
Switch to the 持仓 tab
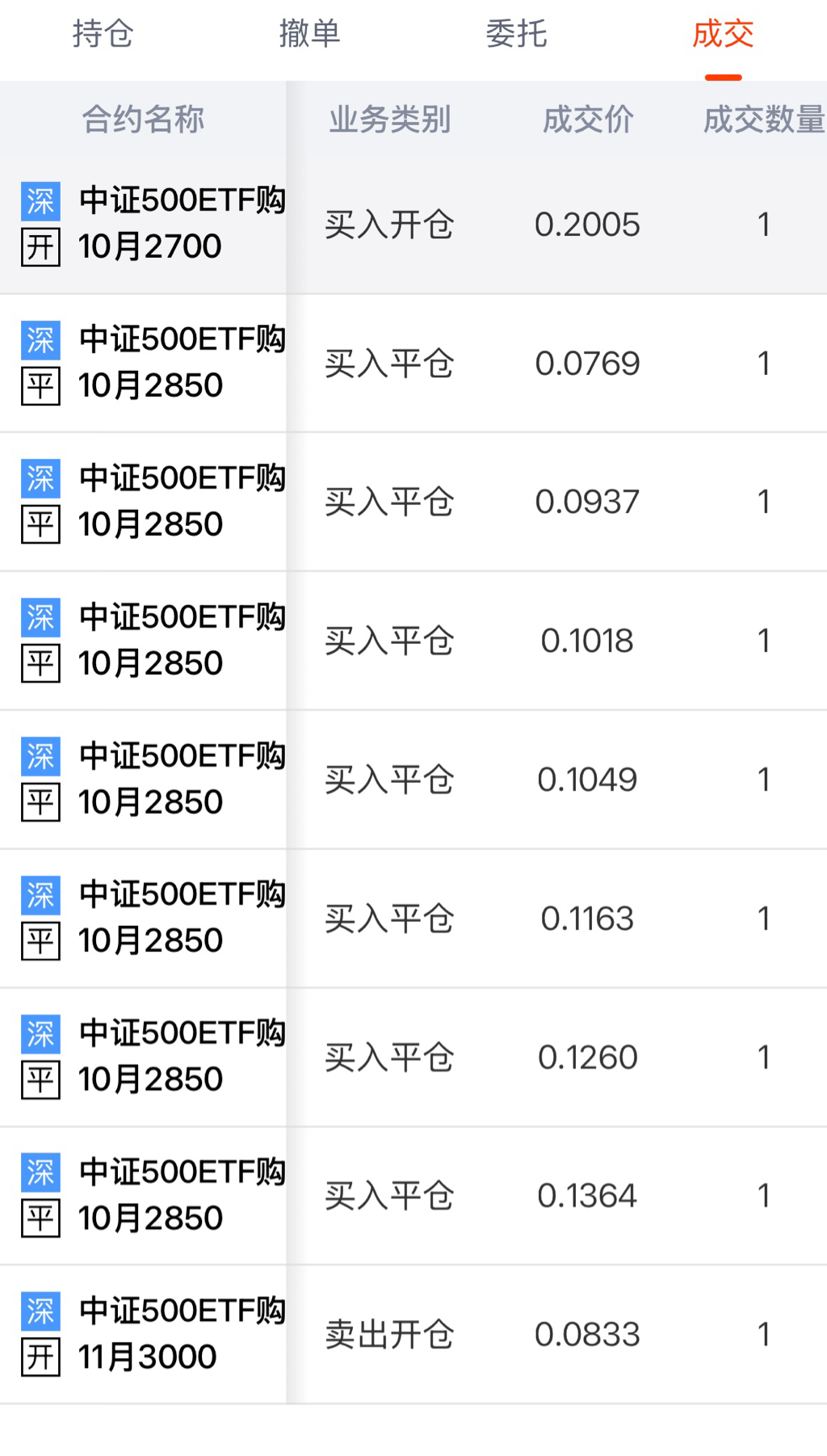pos(103,34)
